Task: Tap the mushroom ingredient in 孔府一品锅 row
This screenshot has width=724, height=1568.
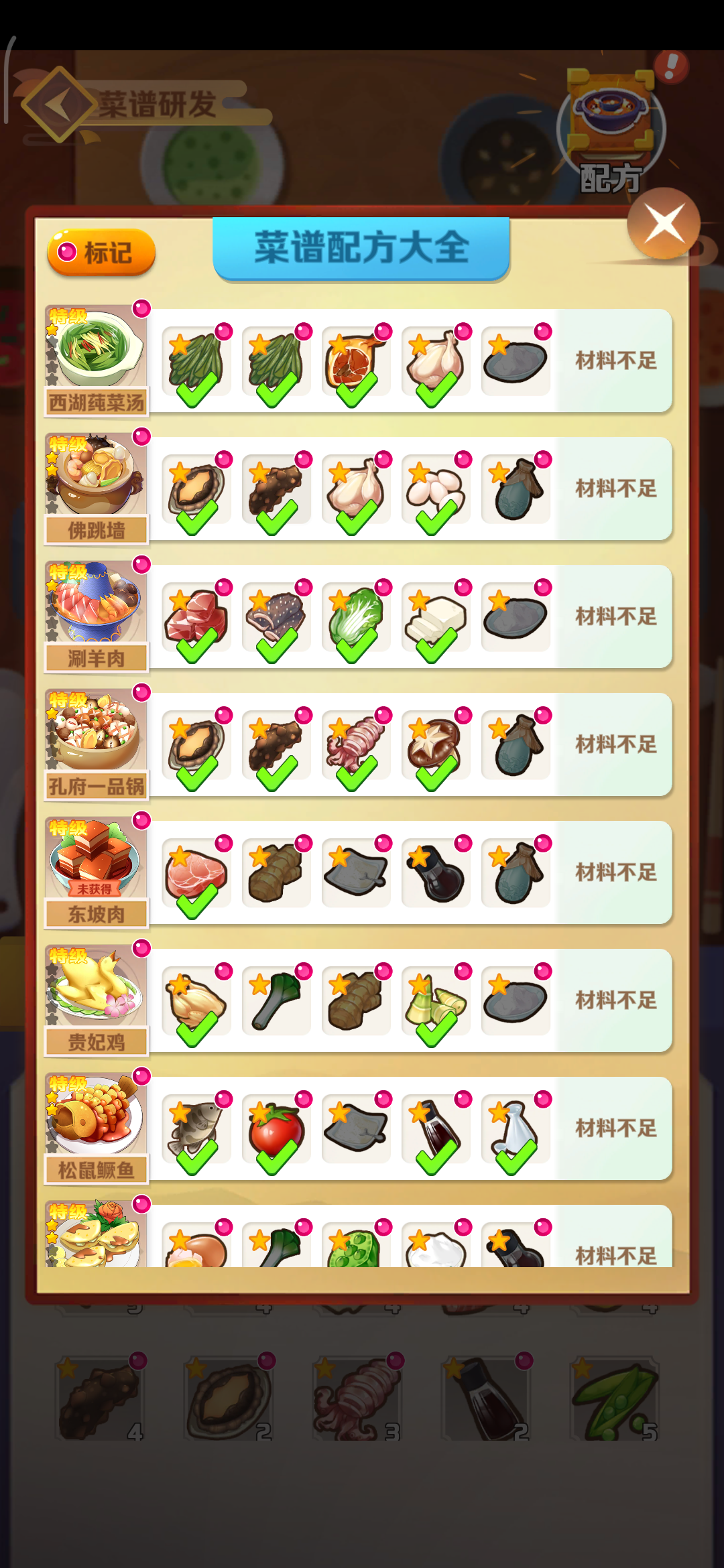Action: [435, 746]
